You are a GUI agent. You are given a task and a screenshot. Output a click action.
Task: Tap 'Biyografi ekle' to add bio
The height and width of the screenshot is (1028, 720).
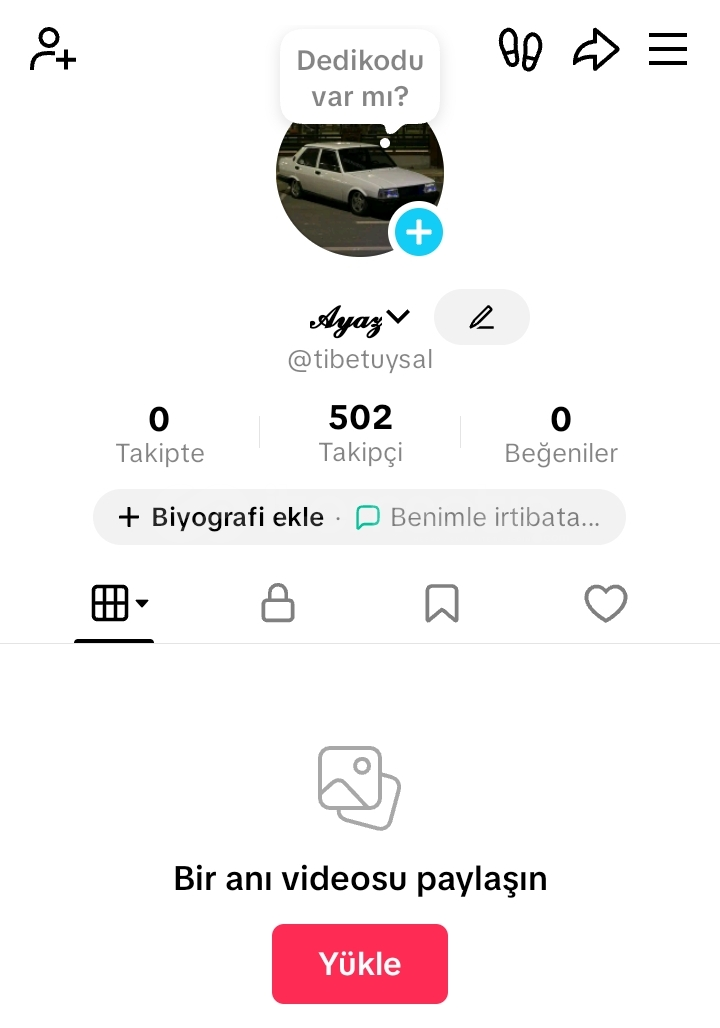point(222,517)
